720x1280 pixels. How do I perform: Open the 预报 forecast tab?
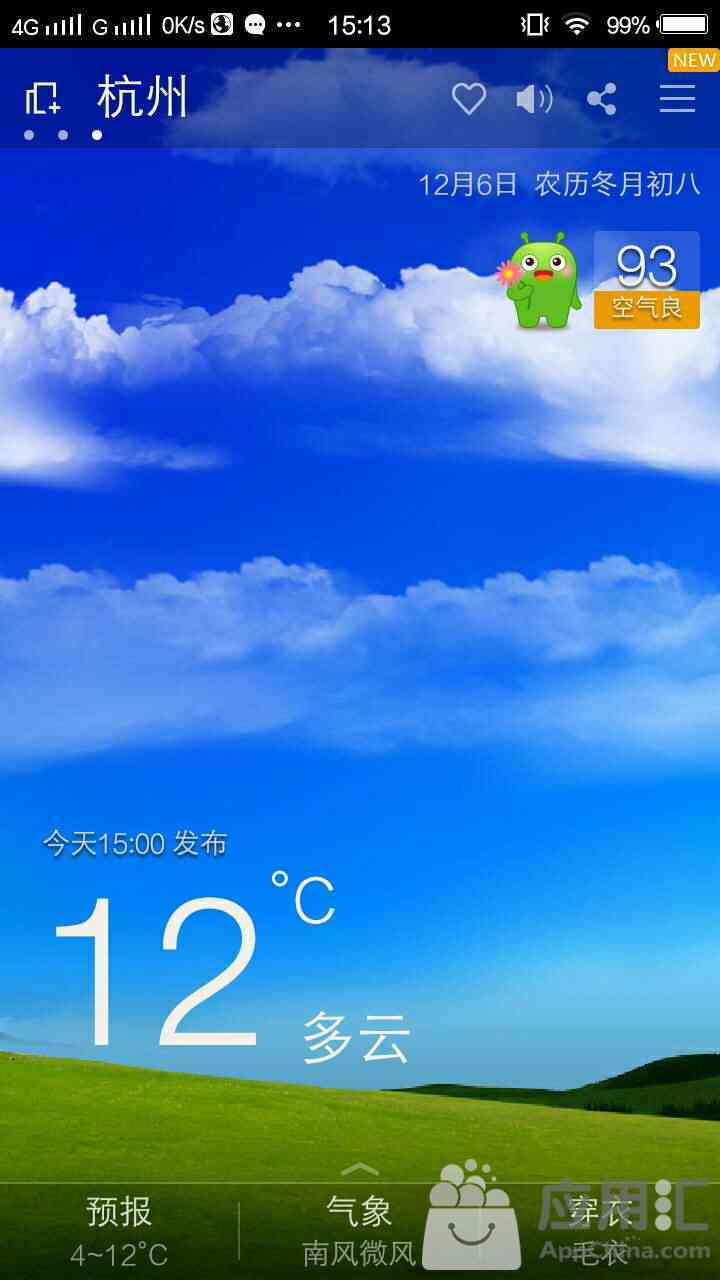pos(119,1231)
